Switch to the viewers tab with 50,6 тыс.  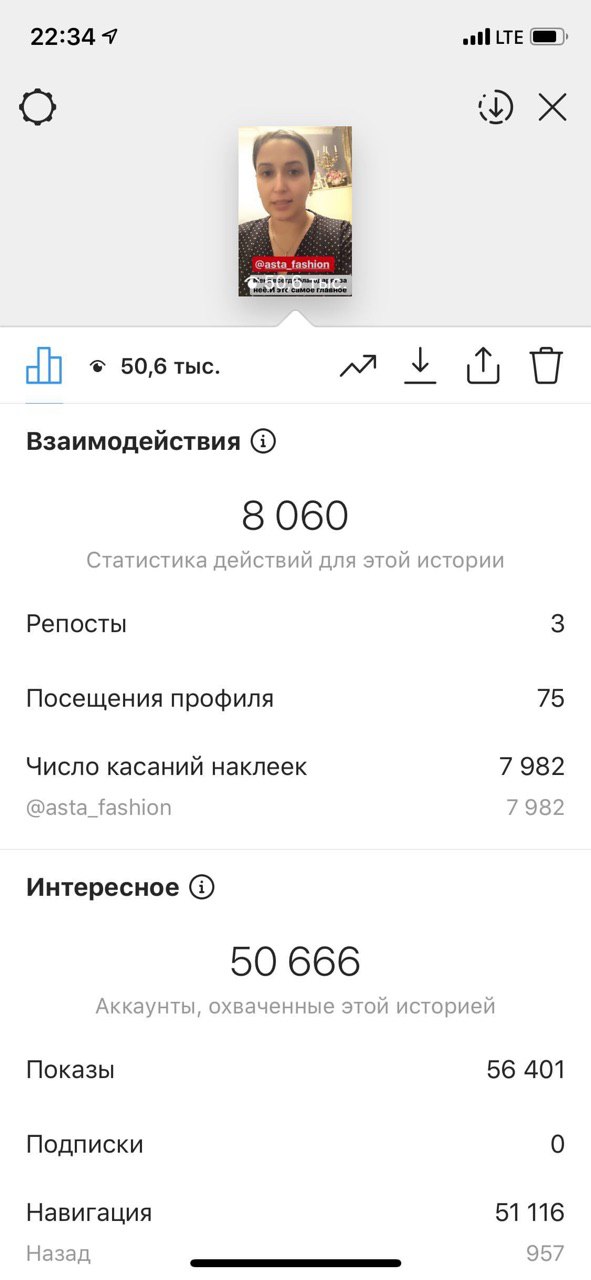pyautogui.click(x=155, y=367)
